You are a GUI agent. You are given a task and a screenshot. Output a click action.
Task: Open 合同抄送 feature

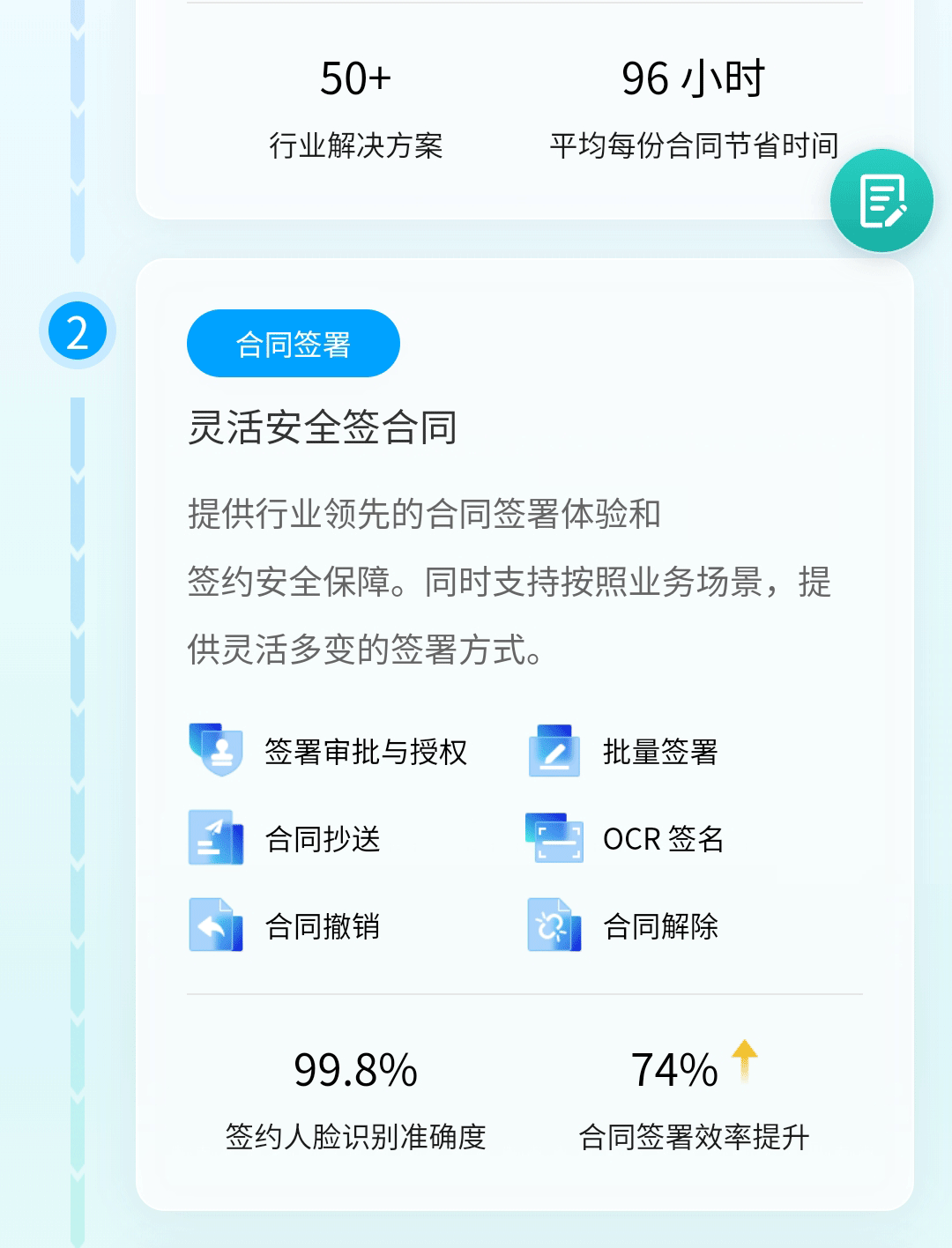click(323, 839)
